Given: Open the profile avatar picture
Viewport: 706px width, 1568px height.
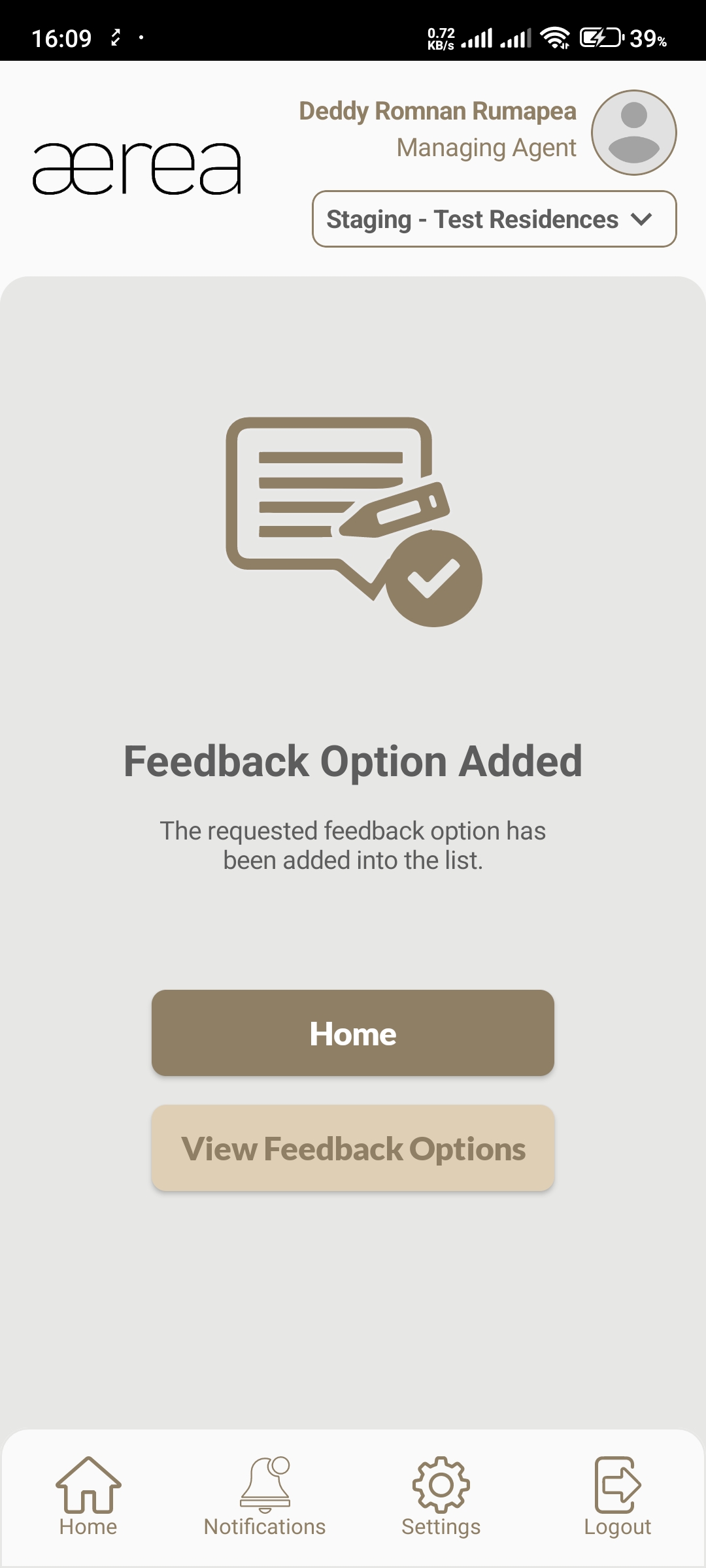Looking at the screenshot, I should tap(633, 133).
